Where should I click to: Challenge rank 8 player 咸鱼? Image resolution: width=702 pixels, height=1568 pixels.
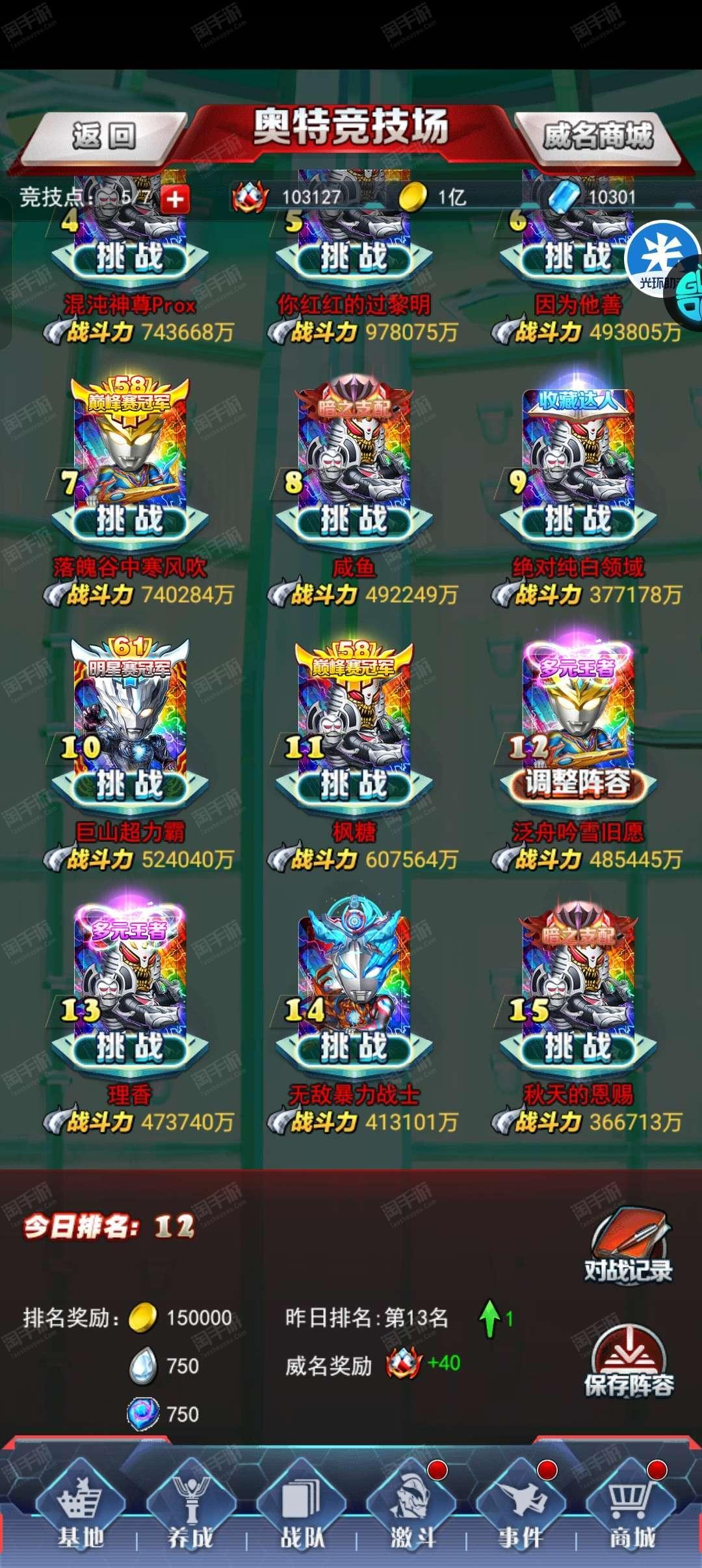[354, 521]
